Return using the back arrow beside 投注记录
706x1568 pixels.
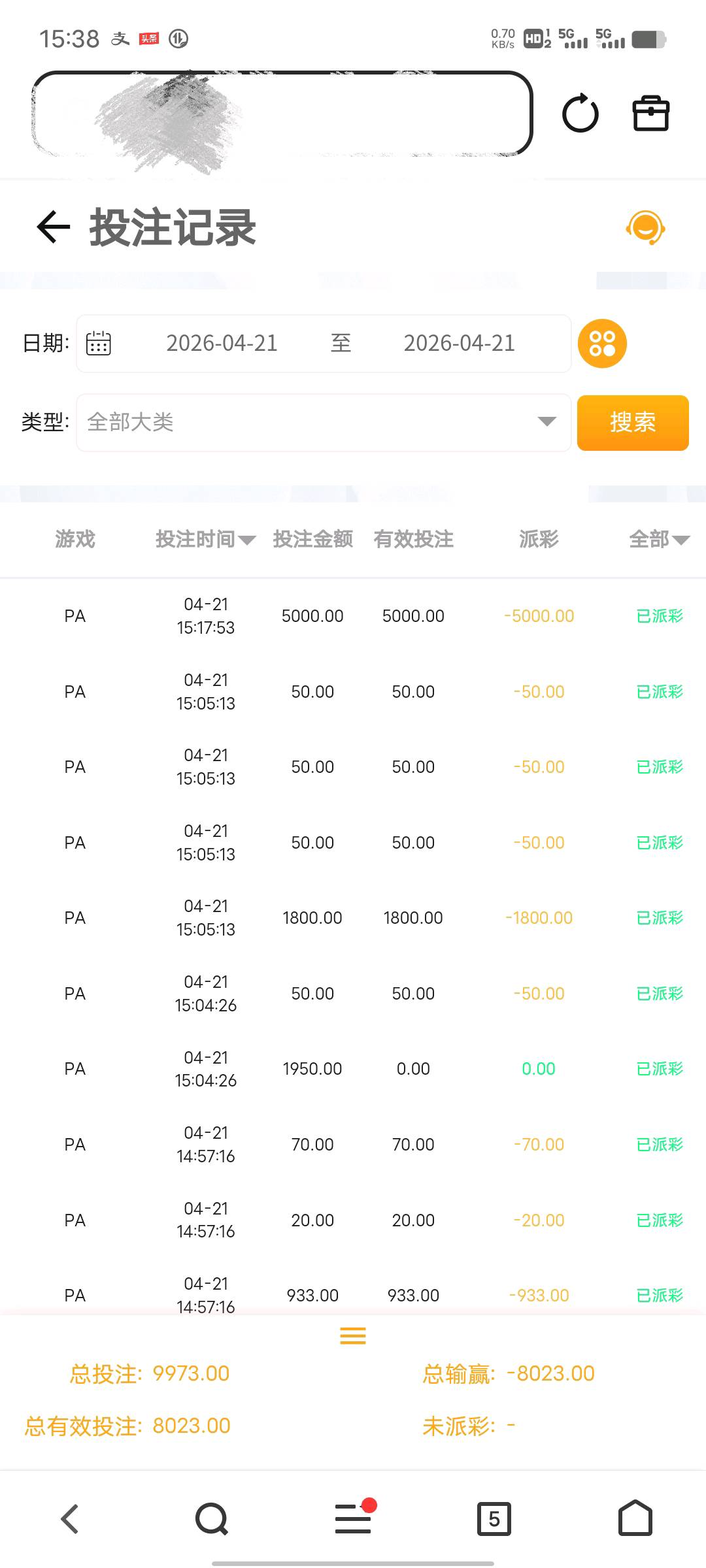pos(52,227)
